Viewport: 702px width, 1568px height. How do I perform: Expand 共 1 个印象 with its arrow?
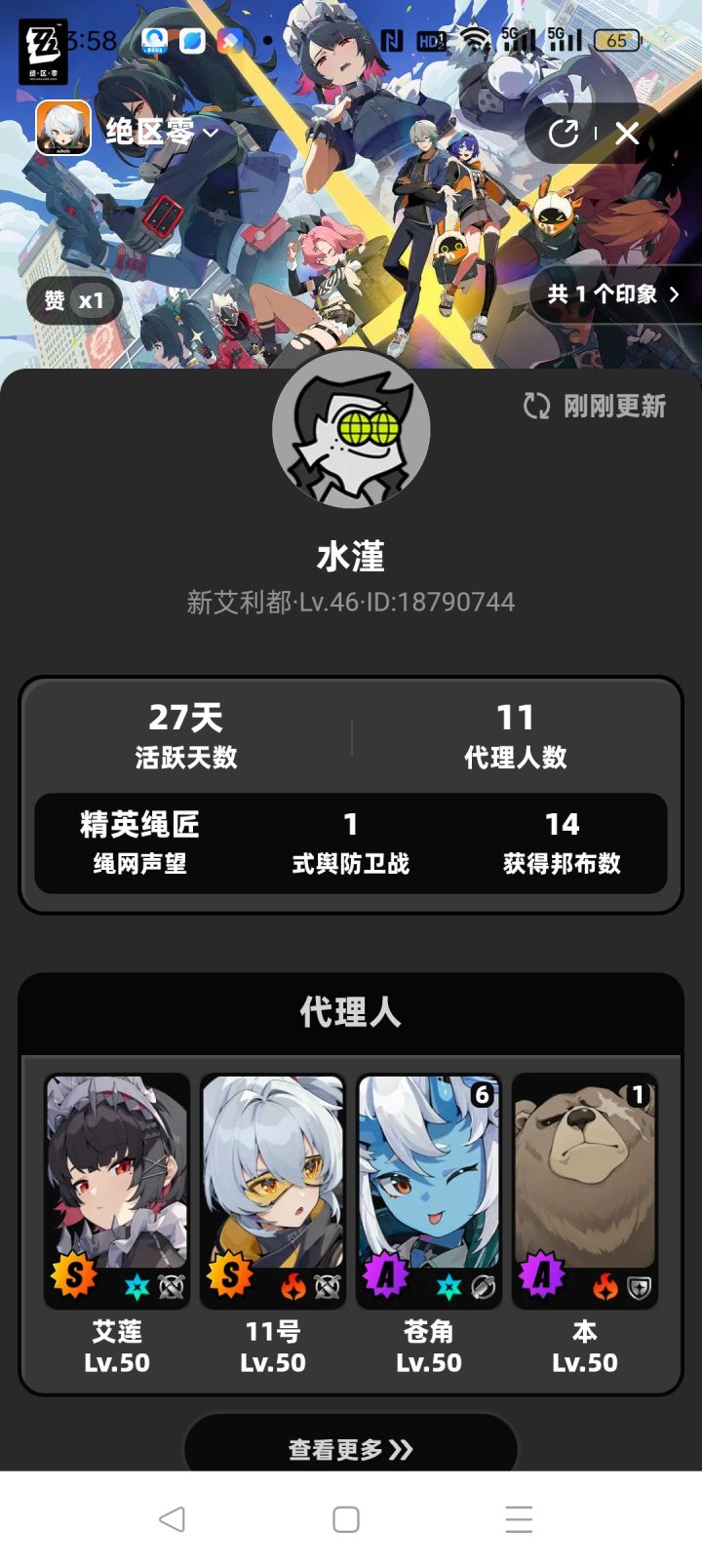pos(676,294)
